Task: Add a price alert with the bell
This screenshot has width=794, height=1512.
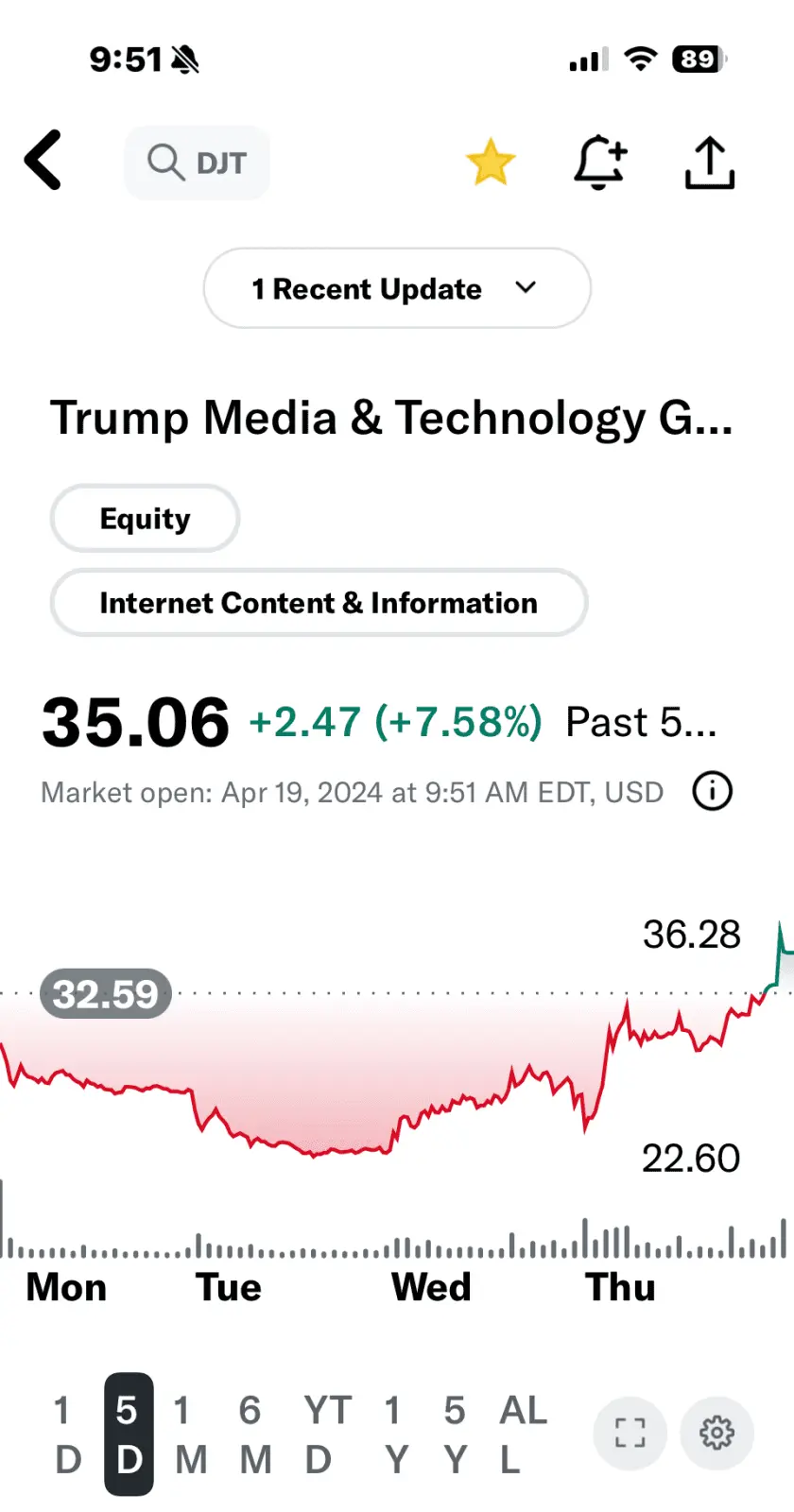Action: (599, 162)
